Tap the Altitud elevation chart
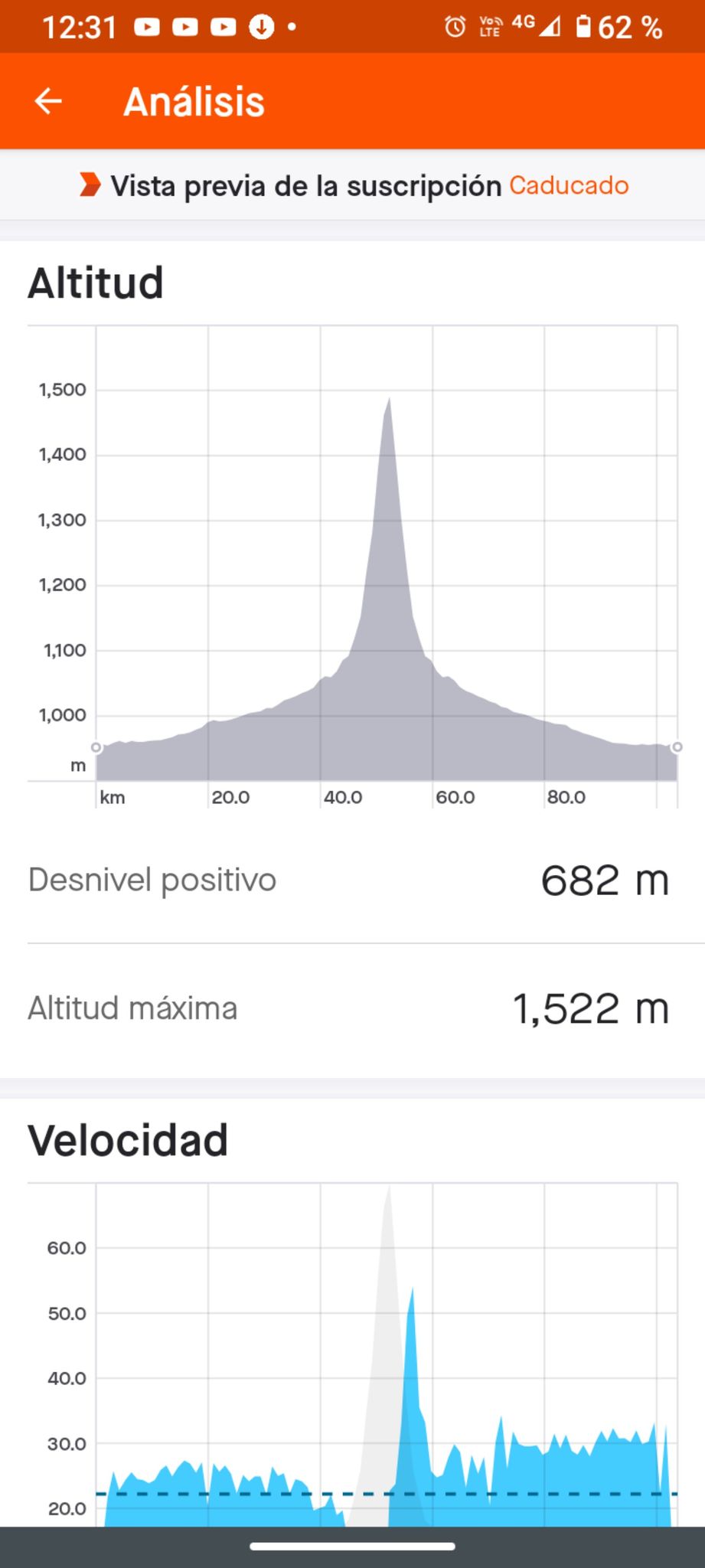Image resolution: width=705 pixels, height=1568 pixels. (352, 567)
